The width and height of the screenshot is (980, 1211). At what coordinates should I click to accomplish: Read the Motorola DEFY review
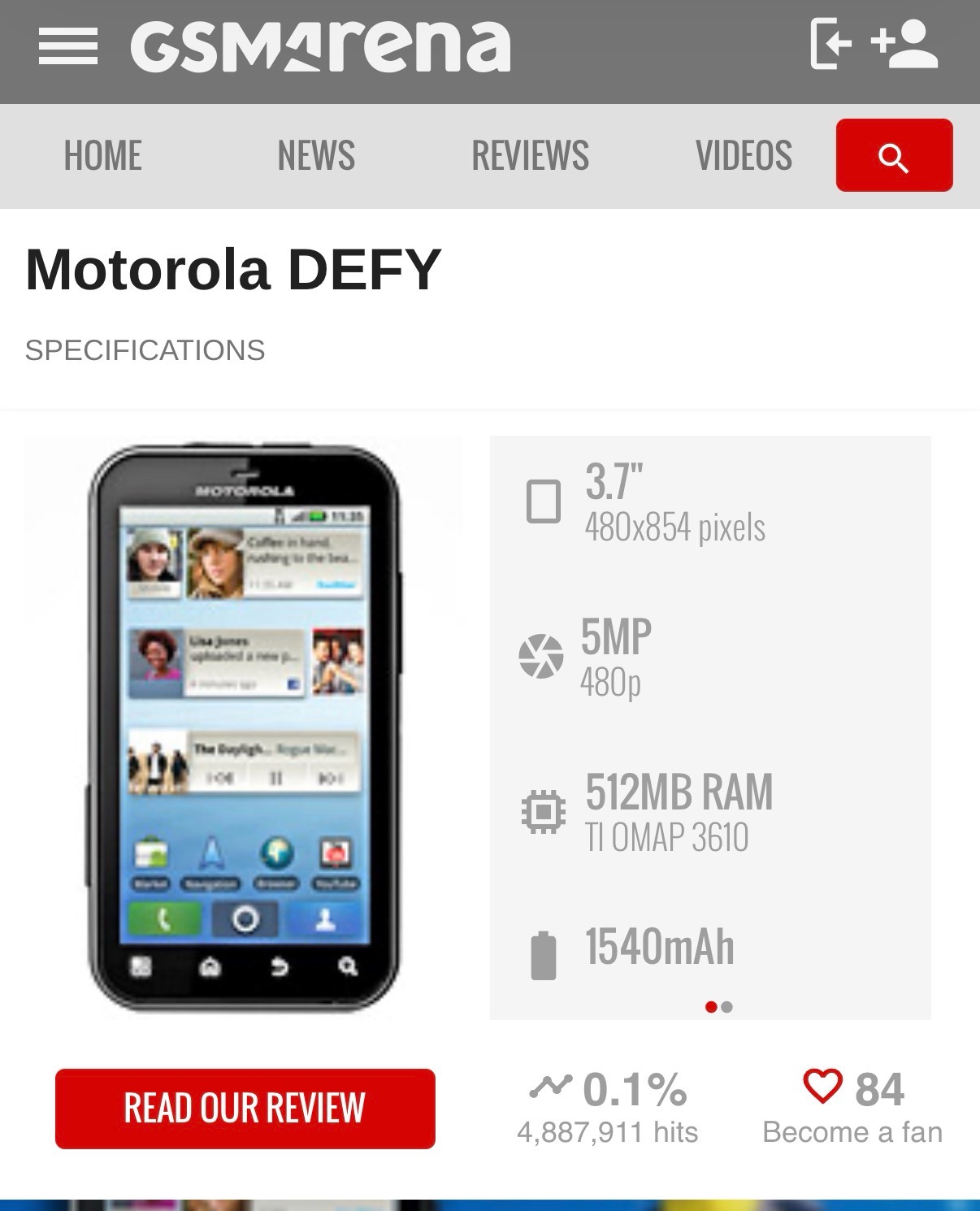(245, 1109)
